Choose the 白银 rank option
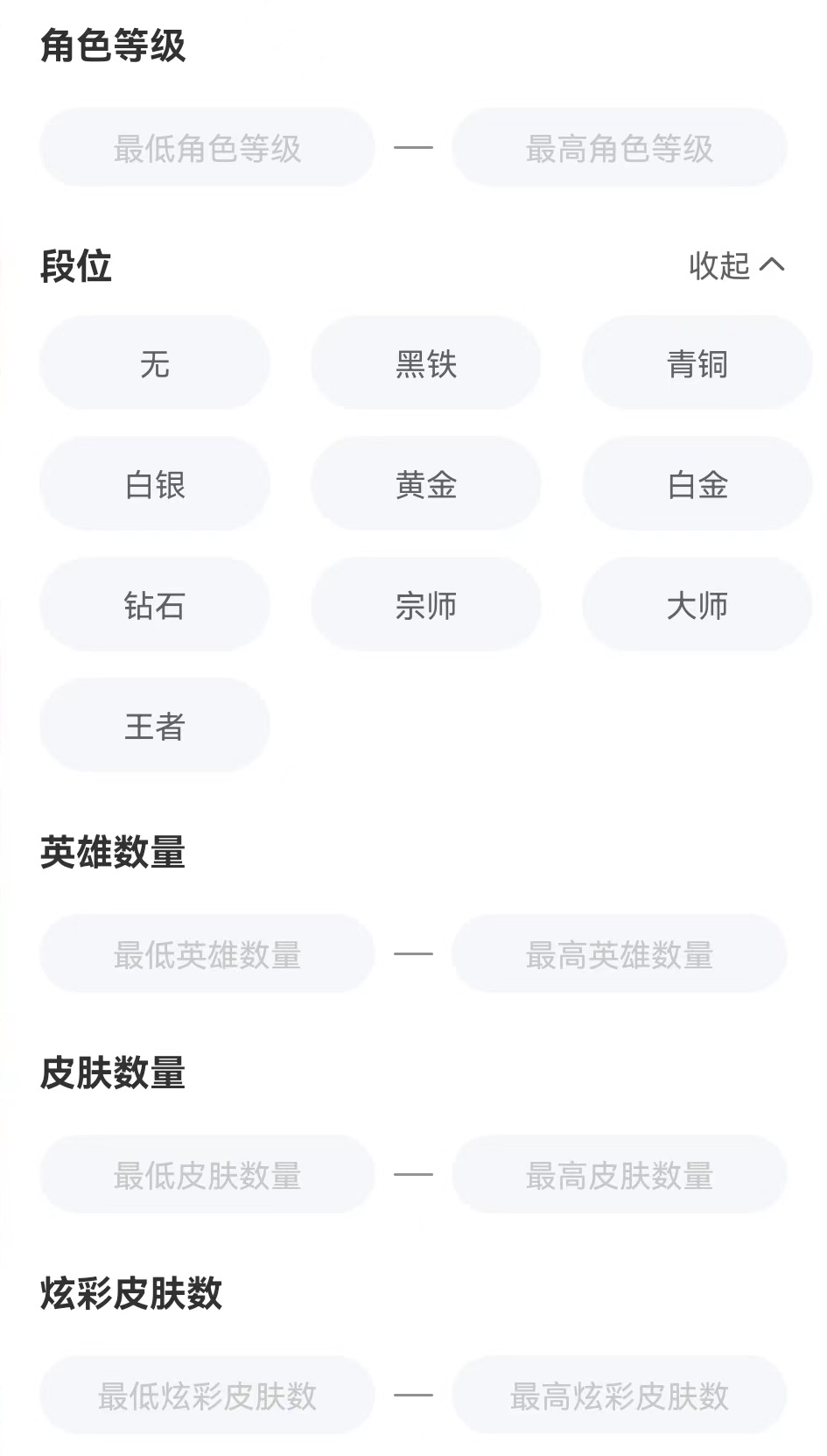Screen dimensions: 827x1456 click(155, 484)
